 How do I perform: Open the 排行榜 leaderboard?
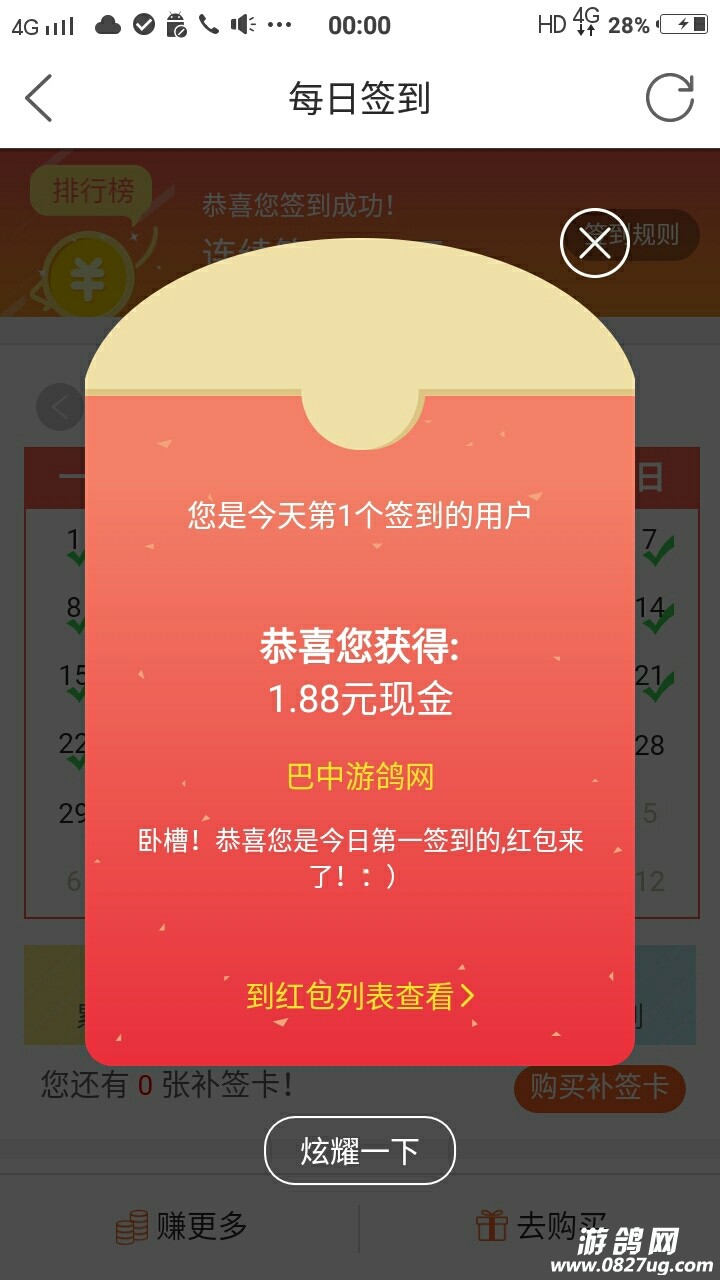click(x=92, y=190)
